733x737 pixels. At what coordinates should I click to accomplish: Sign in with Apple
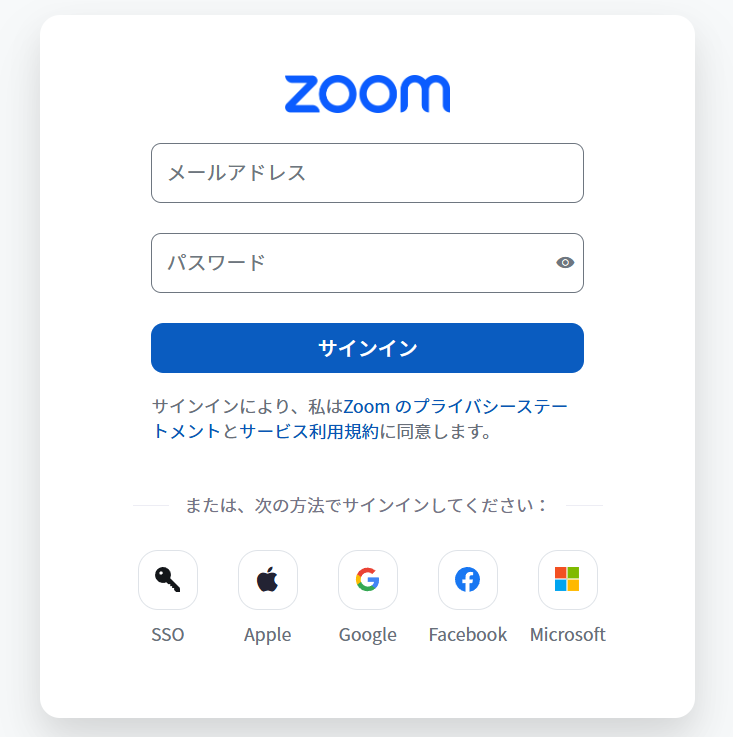tap(268, 580)
